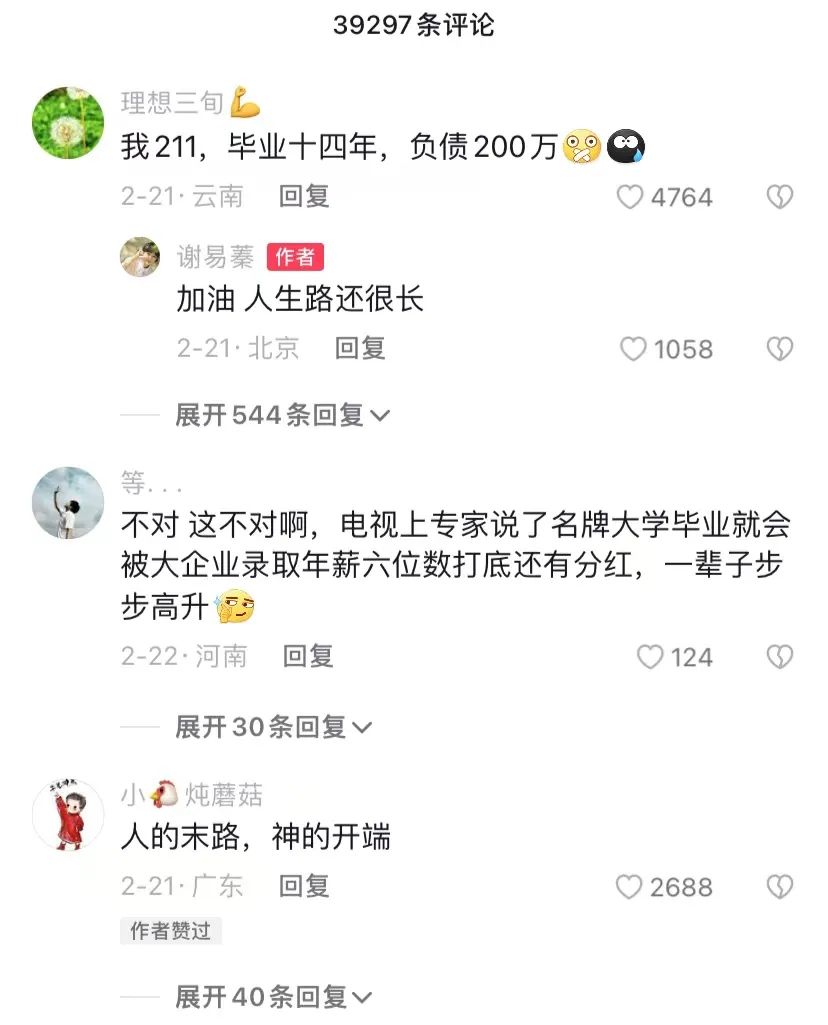Dislike 理想三旬's comment about 负债200万
The height and width of the screenshot is (1025, 828).
click(x=780, y=197)
